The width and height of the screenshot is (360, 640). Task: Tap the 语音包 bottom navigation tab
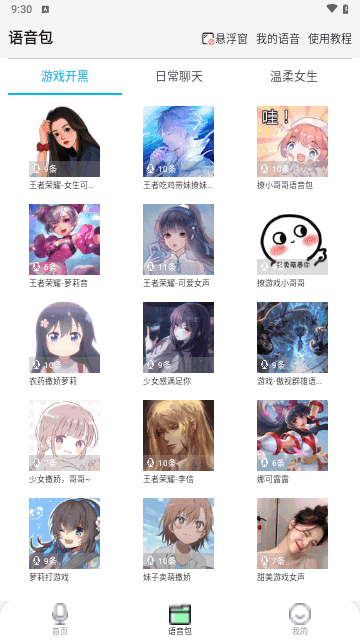[180, 619]
